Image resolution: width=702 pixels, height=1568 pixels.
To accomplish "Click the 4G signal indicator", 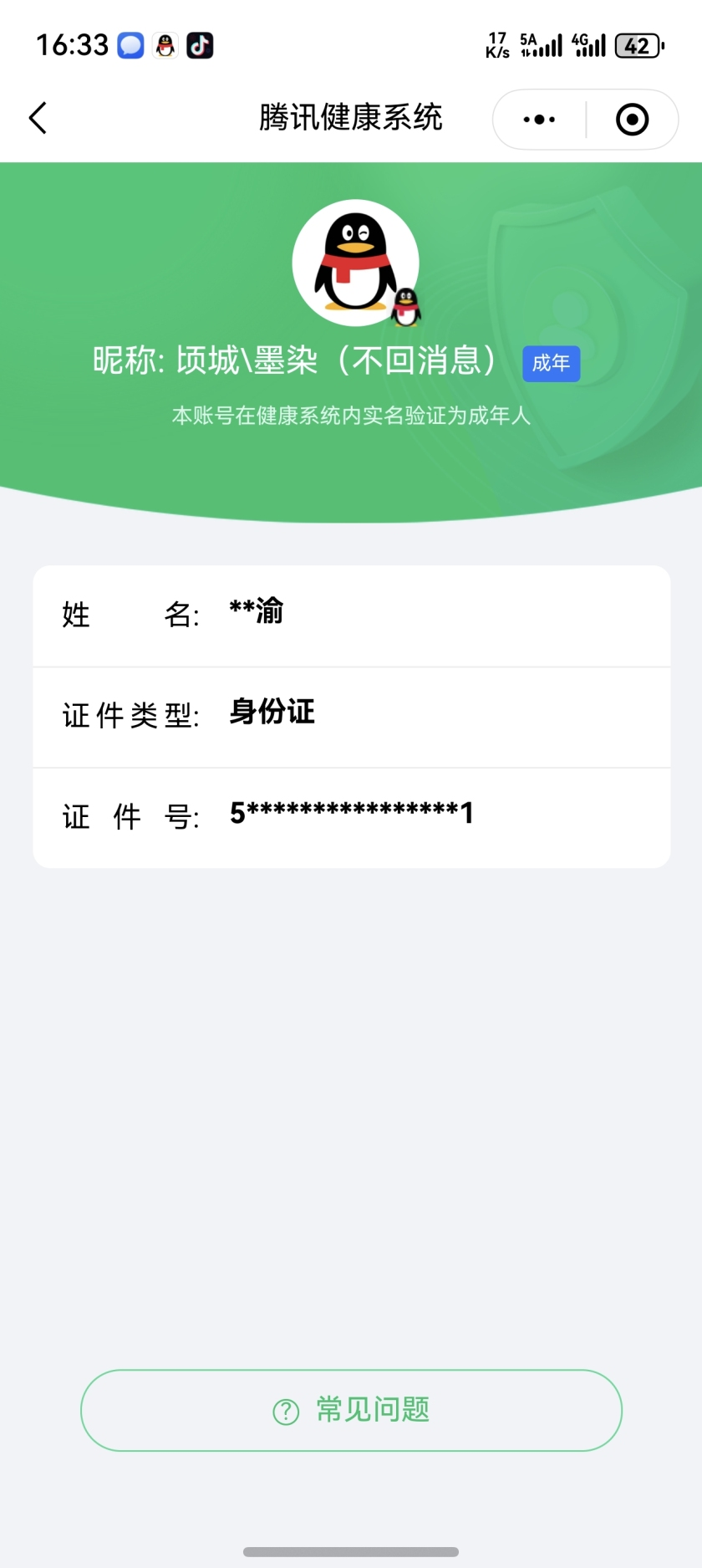I will pyautogui.click(x=588, y=45).
